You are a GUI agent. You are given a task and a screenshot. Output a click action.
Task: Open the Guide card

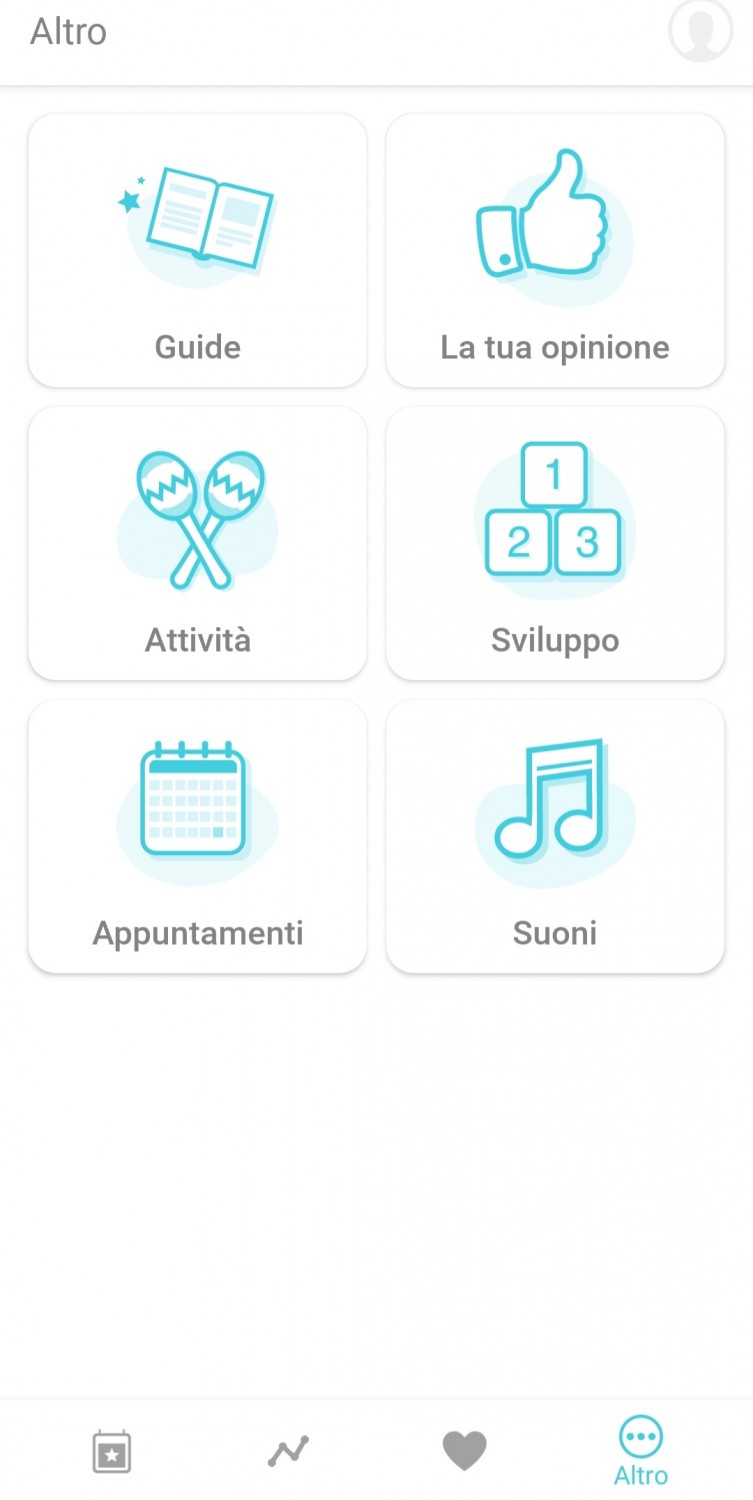[x=198, y=250]
